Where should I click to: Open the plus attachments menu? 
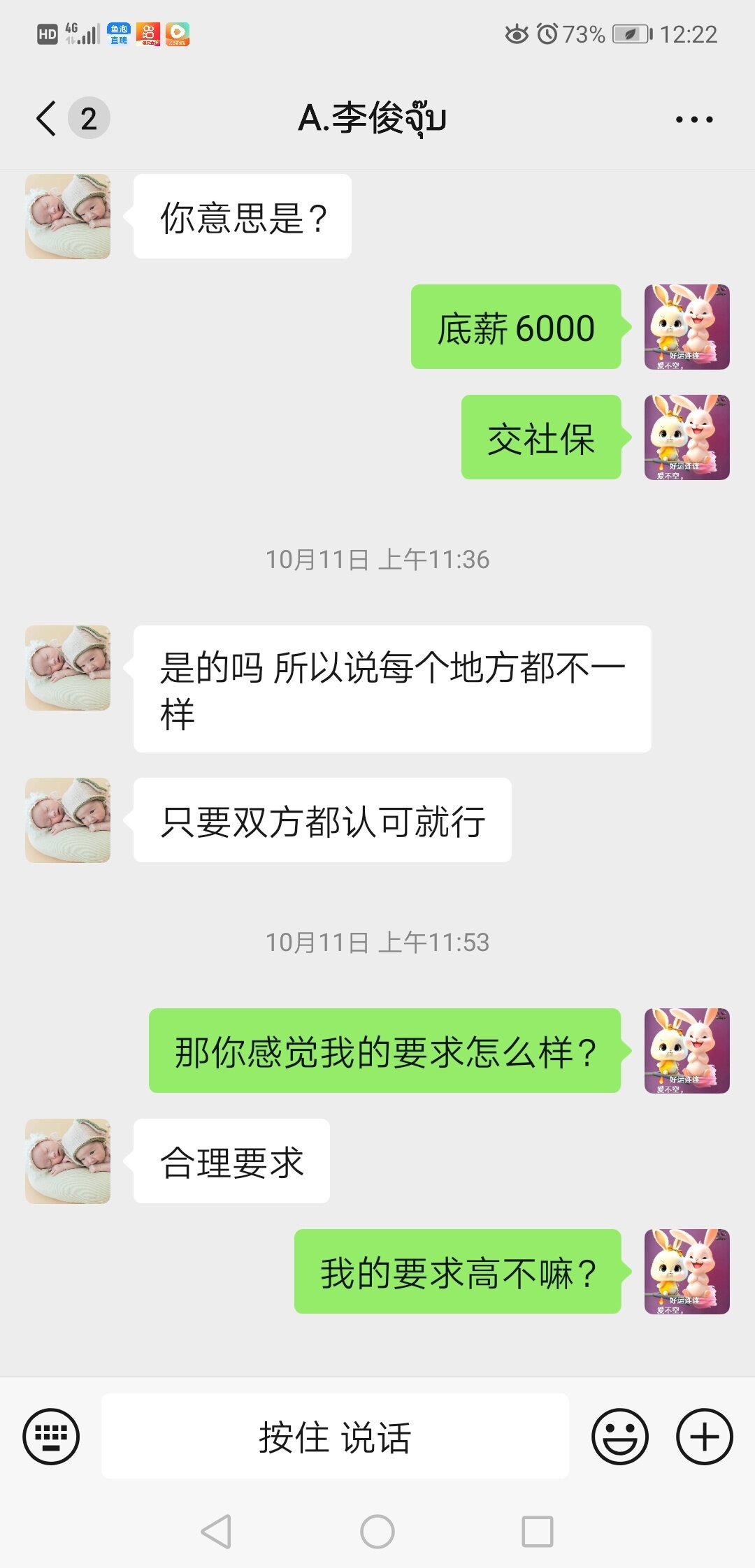coord(704,1437)
